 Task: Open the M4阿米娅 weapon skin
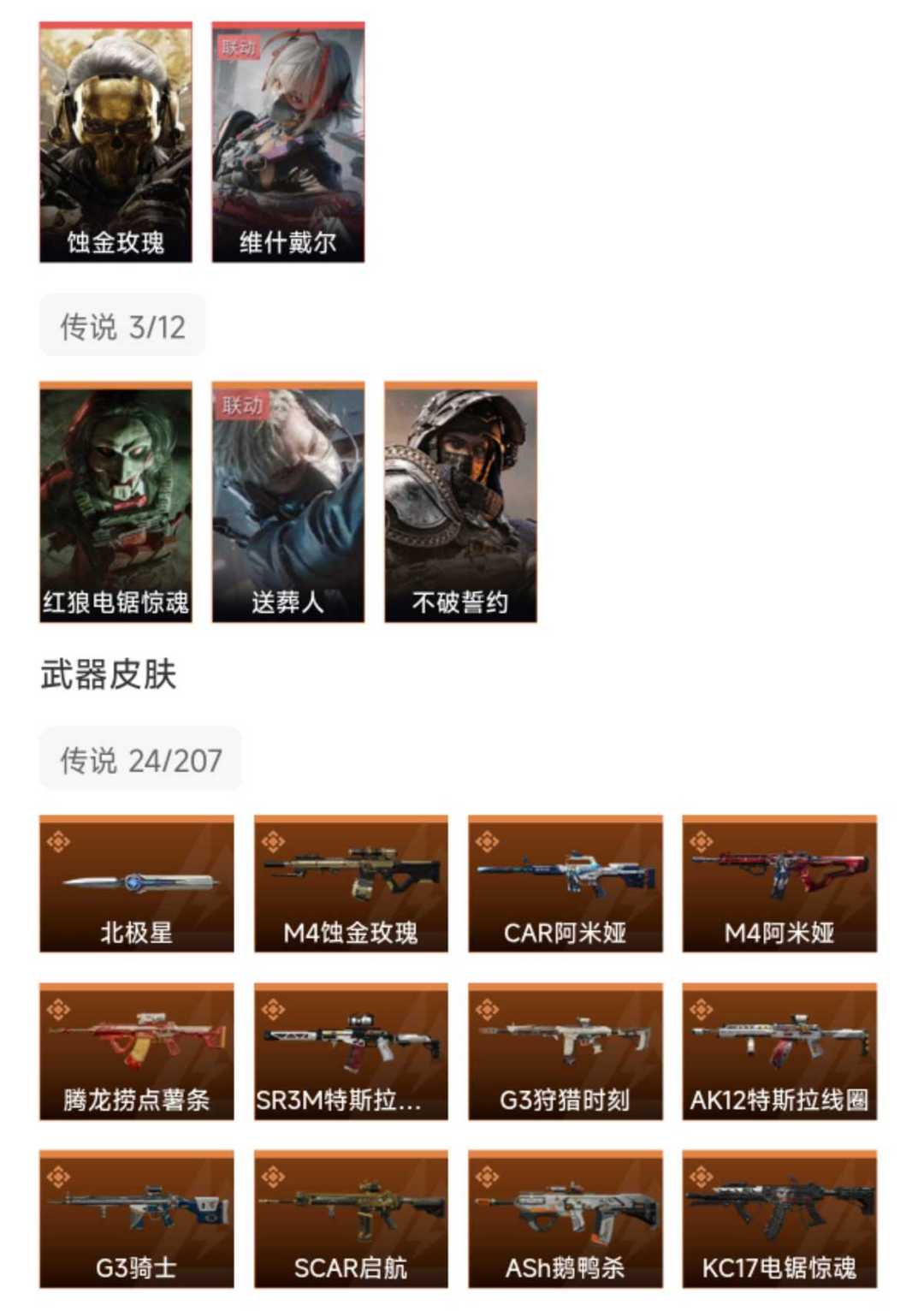(x=779, y=884)
